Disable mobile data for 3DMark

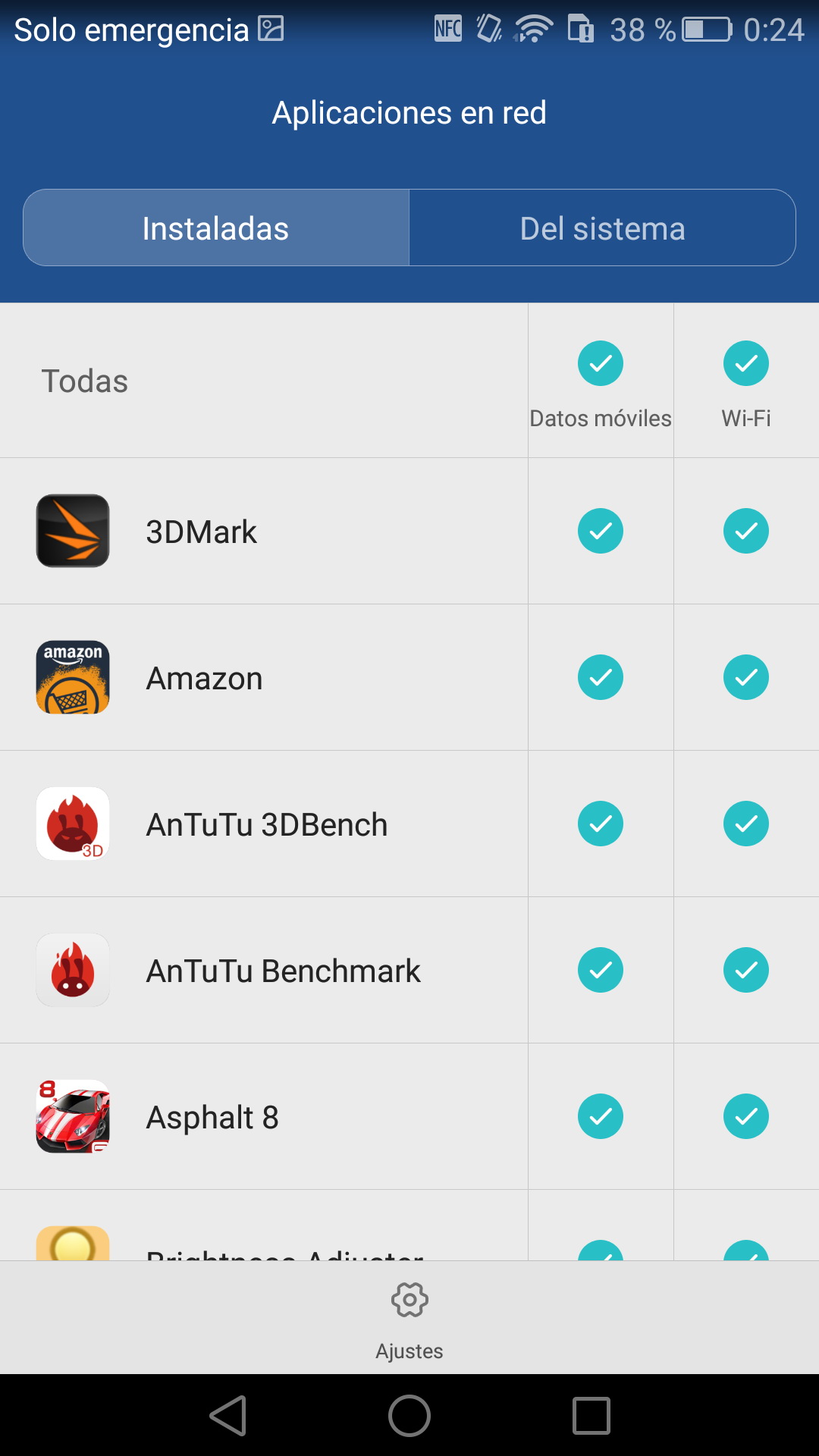coord(601,531)
